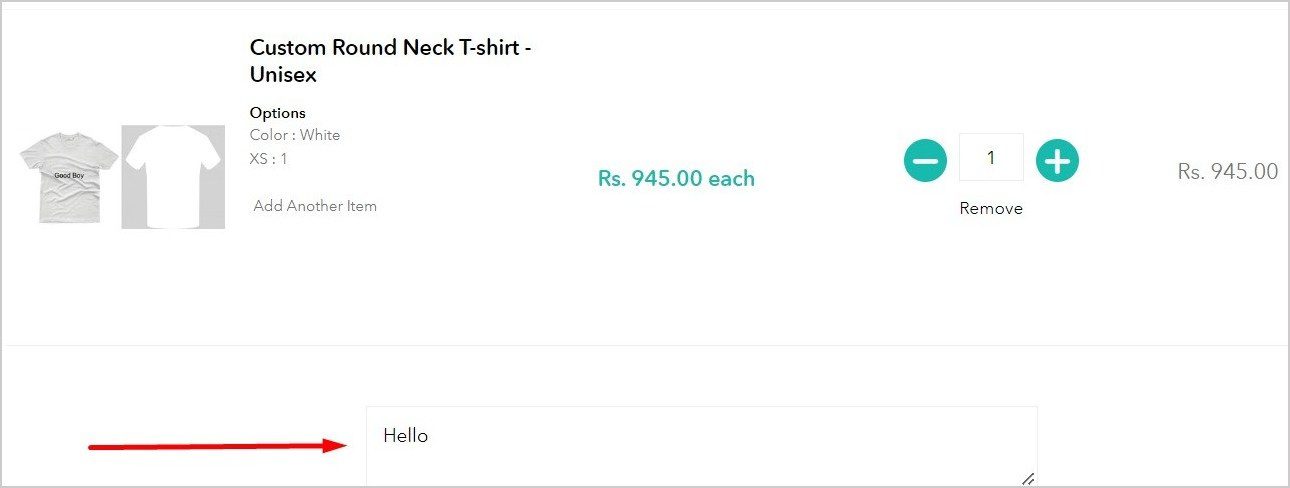Increase the quantity with the plus button
Viewport: 1290px width, 488px height.
click(1057, 160)
